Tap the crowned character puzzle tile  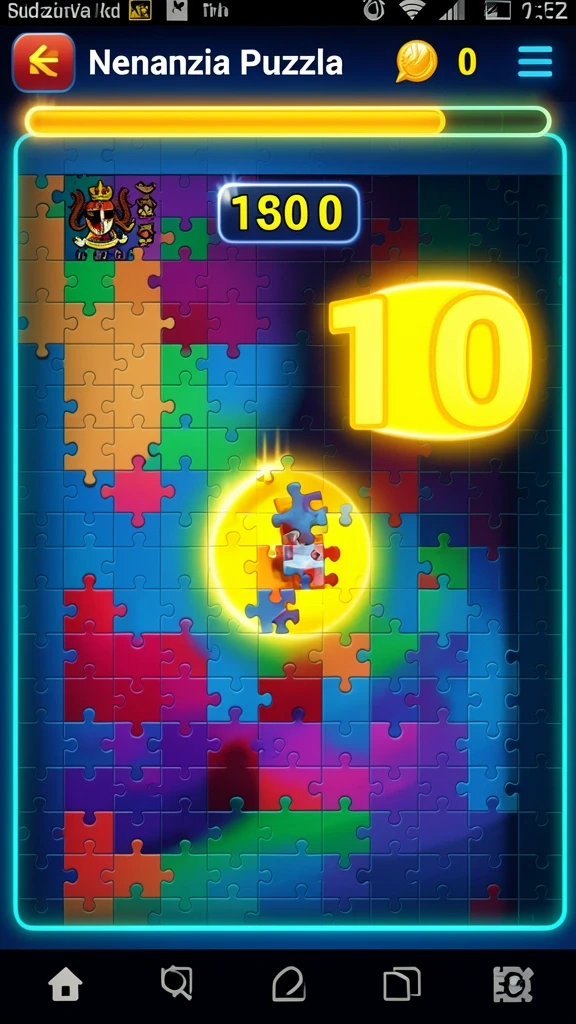[112, 218]
